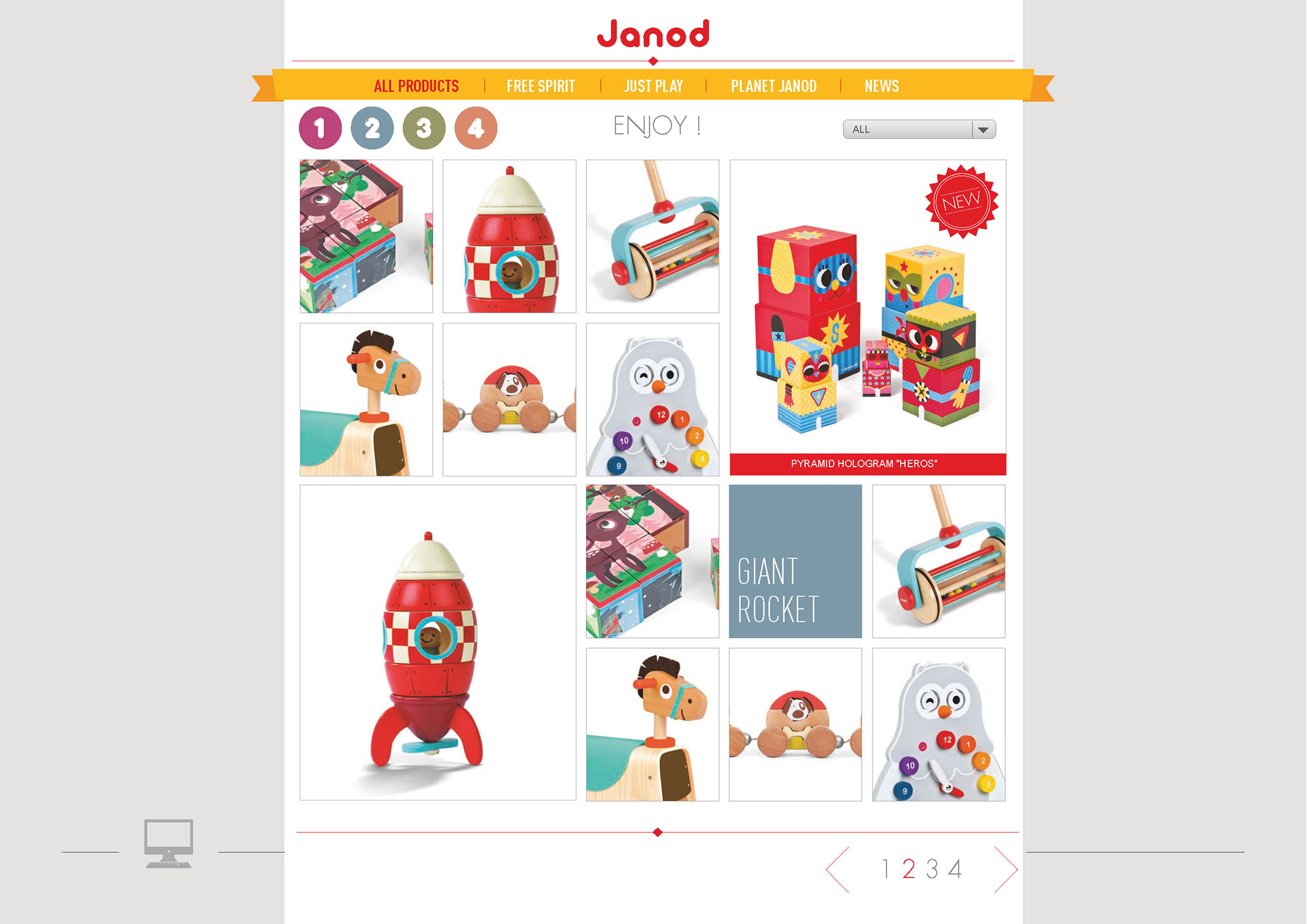Go to the previous page with left arrow
This screenshot has width=1307, height=924.
(x=838, y=870)
